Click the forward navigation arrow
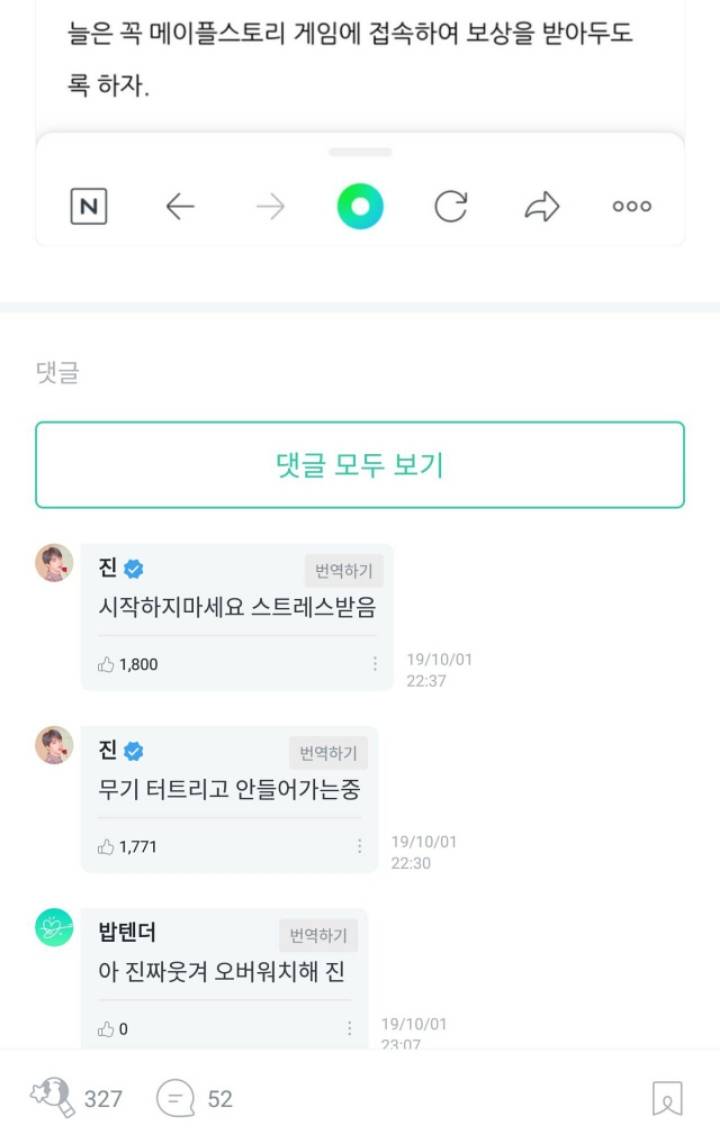720x1135 pixels. pyautogui.click(x=270, y=206)
